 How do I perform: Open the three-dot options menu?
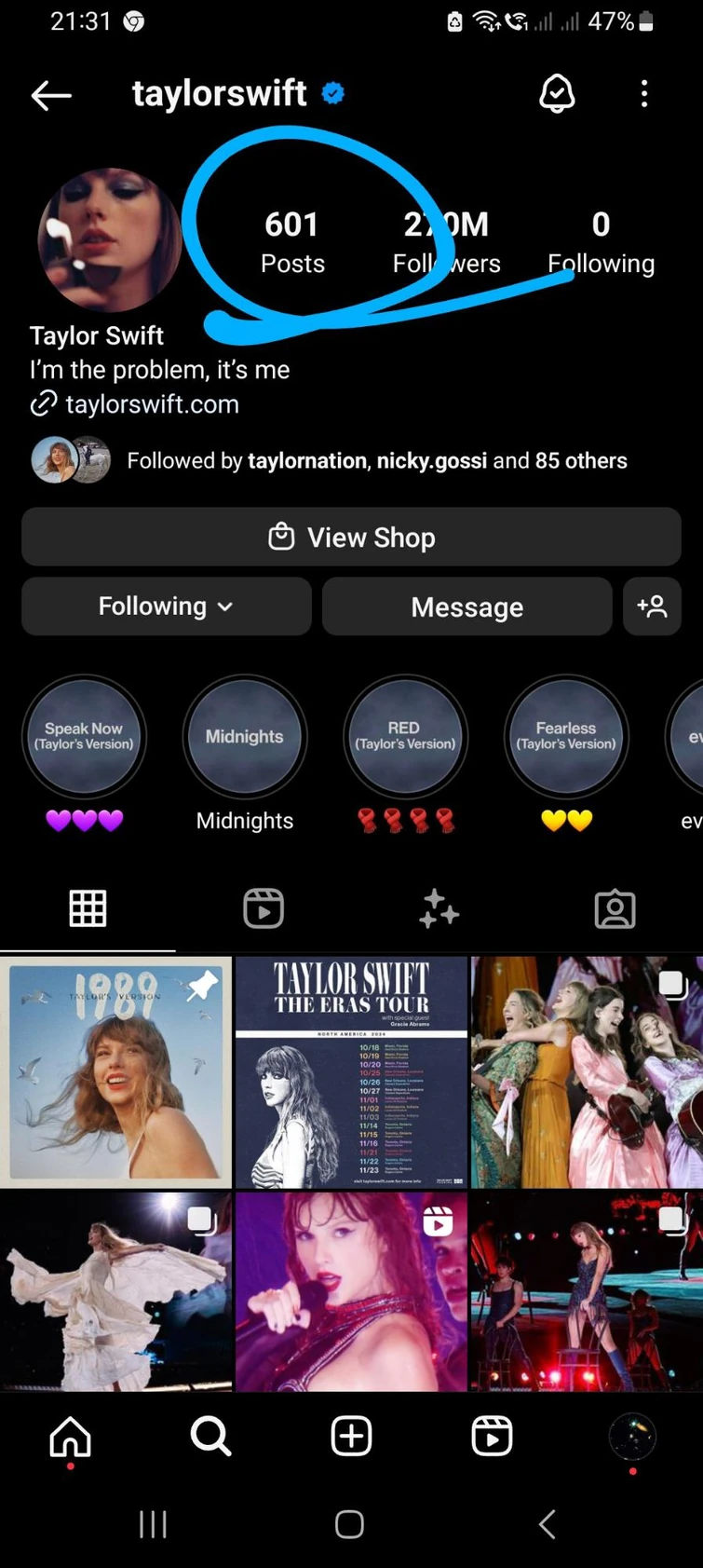[x=644, y=93]
